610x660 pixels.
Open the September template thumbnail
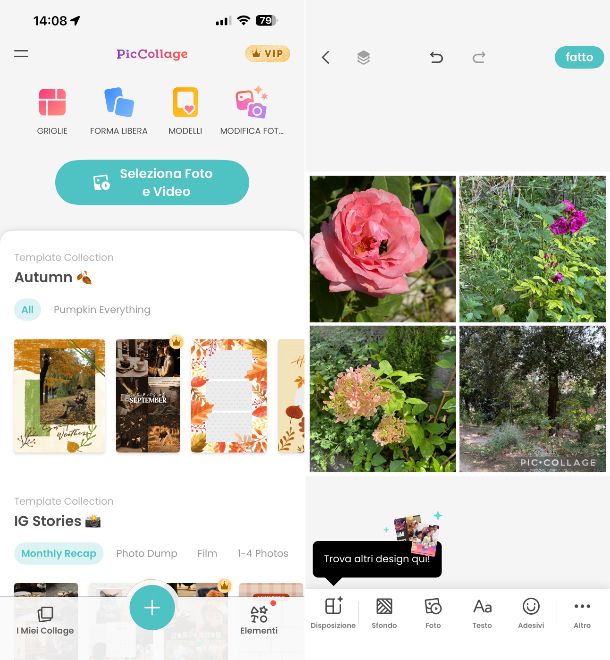[148, 396]
